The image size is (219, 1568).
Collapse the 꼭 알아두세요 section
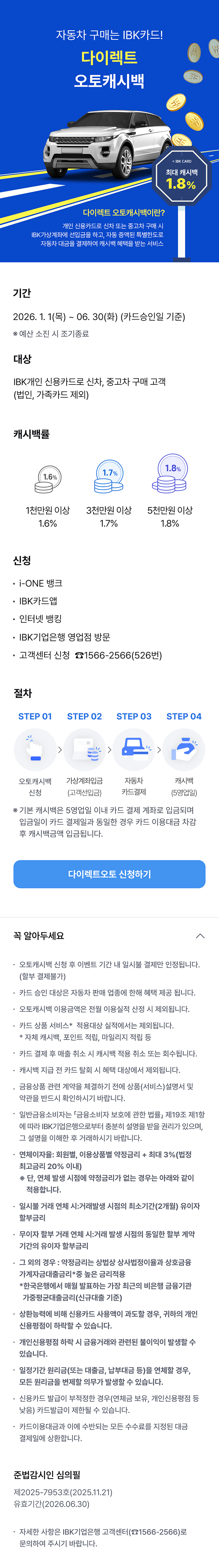tap(199, 936)
